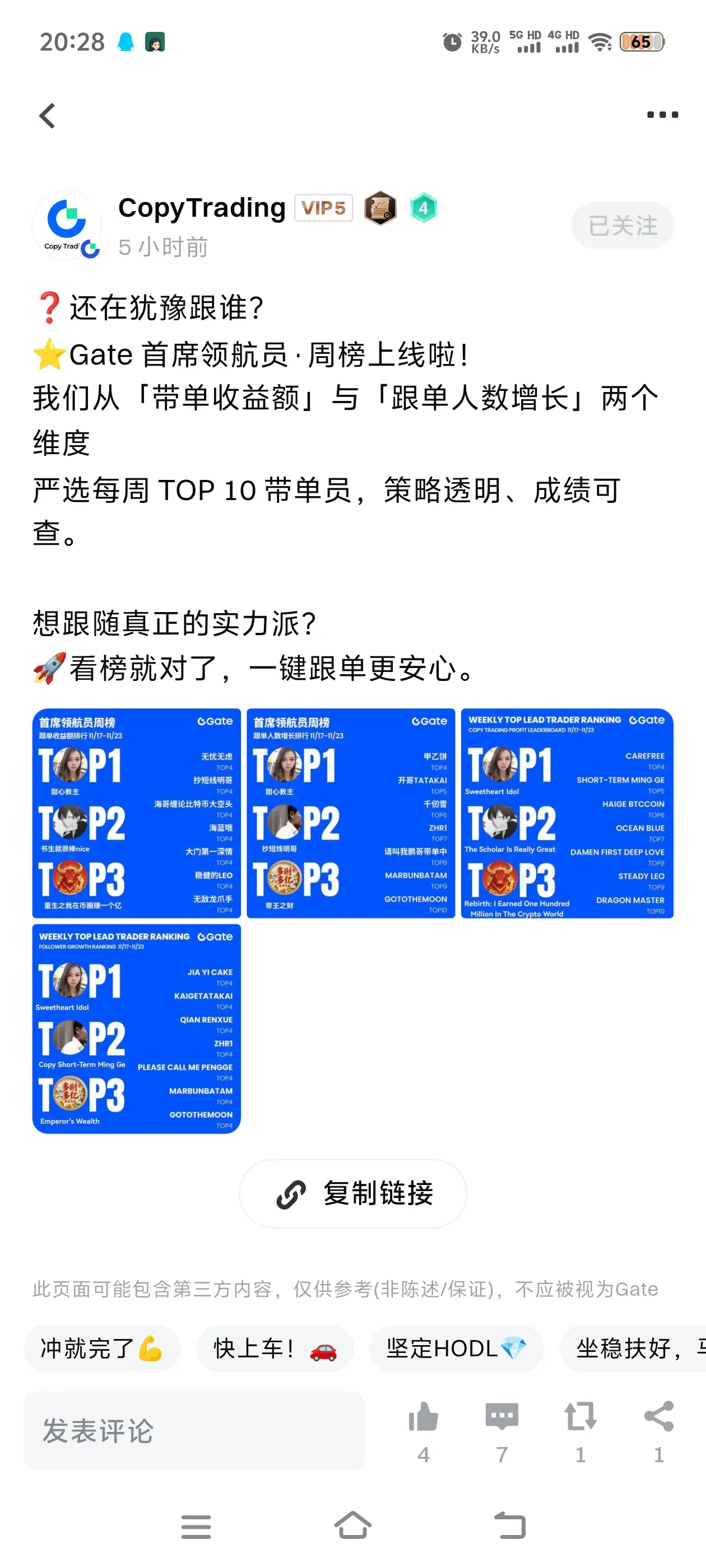Tap the gold scroll badge next to VIP5
This screenshot has width=706, height=1568.
(x=382, y=208)
